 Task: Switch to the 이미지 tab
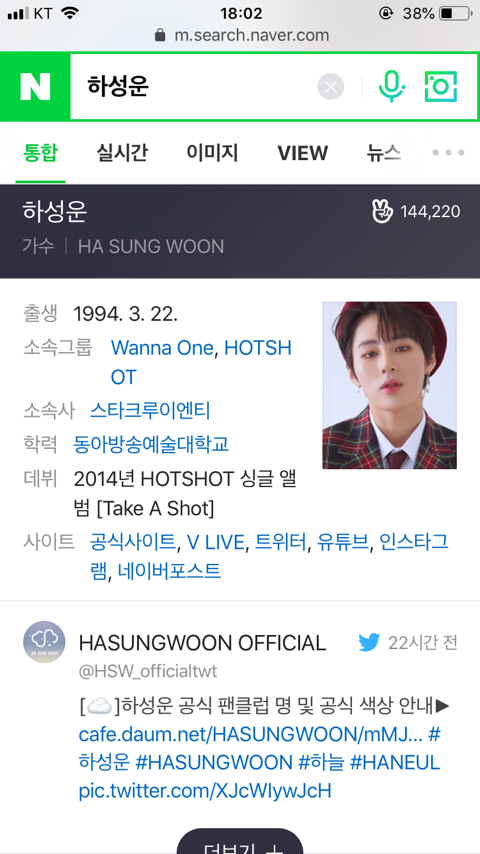click(212, 153)
